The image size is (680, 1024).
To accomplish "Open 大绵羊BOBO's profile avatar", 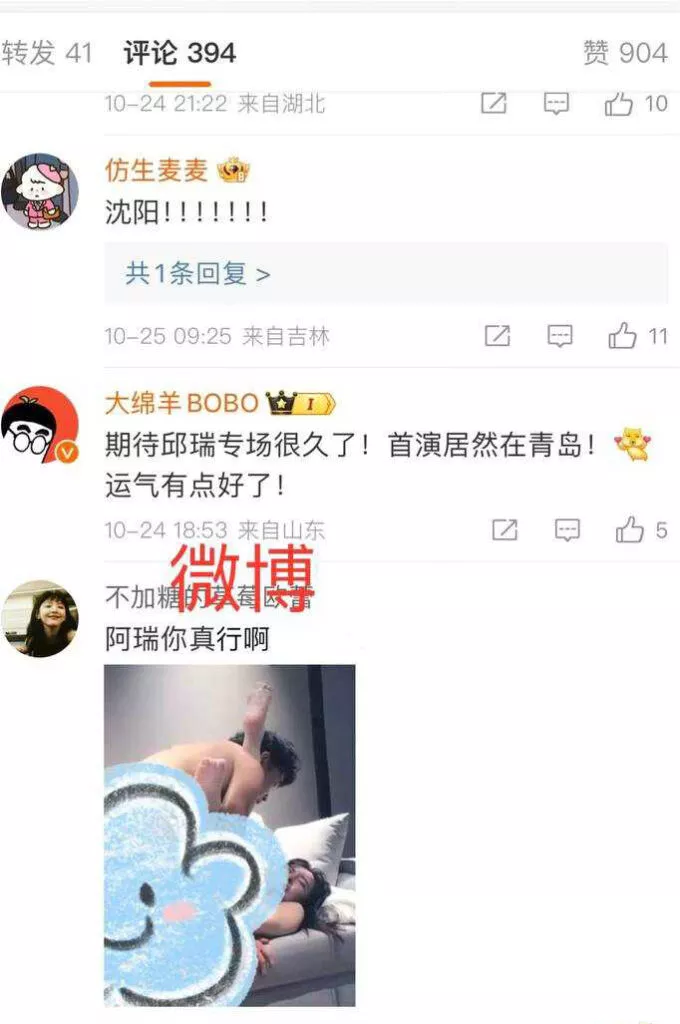I will [40, 425].
